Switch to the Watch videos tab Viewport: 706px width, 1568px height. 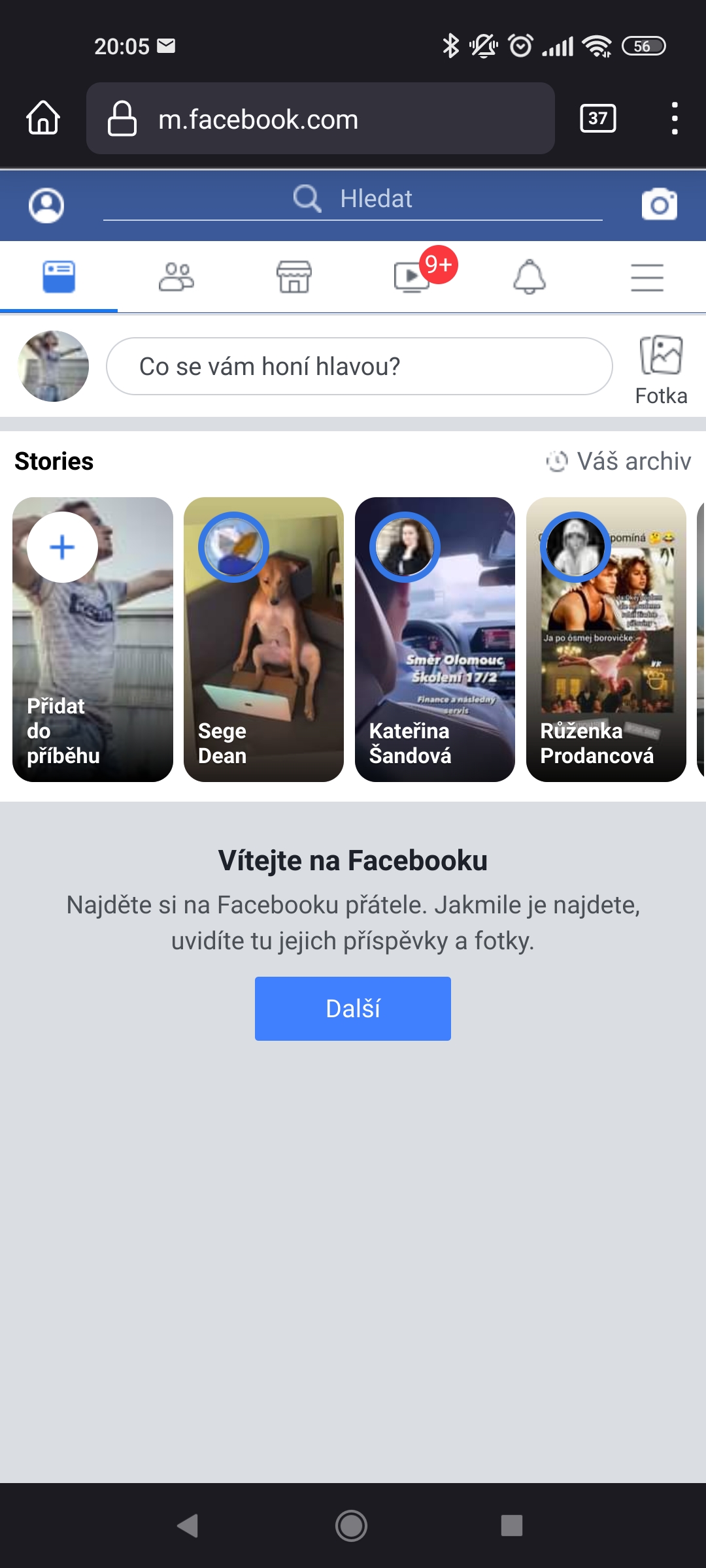[413, 277]
